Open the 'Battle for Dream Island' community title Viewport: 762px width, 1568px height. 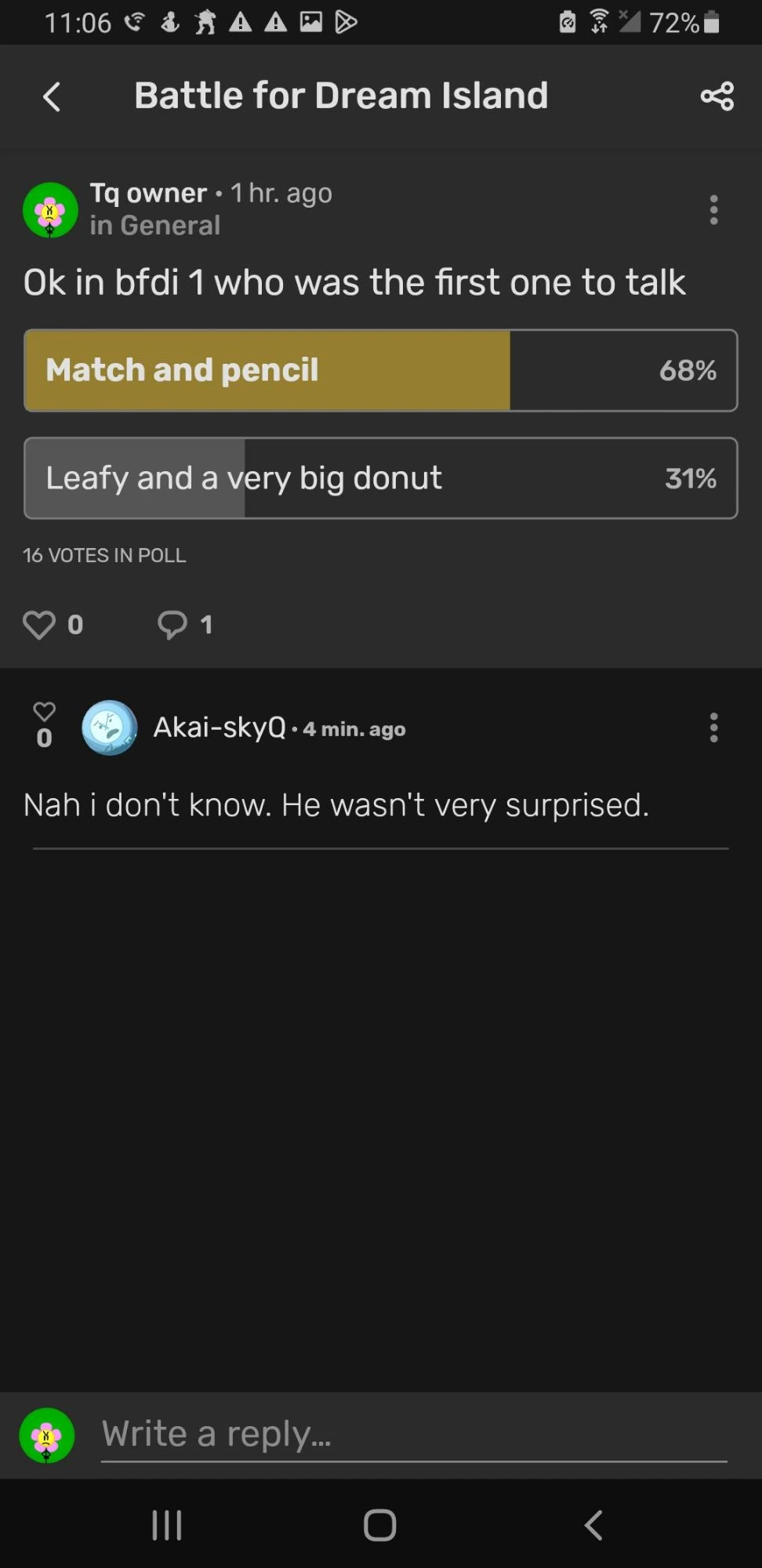coord(340,96)
